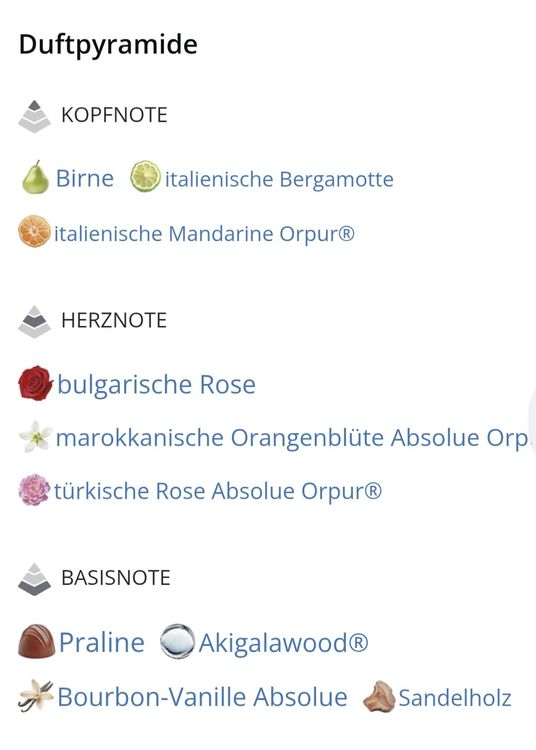View the bulgarische Rose note

(156, 384)
